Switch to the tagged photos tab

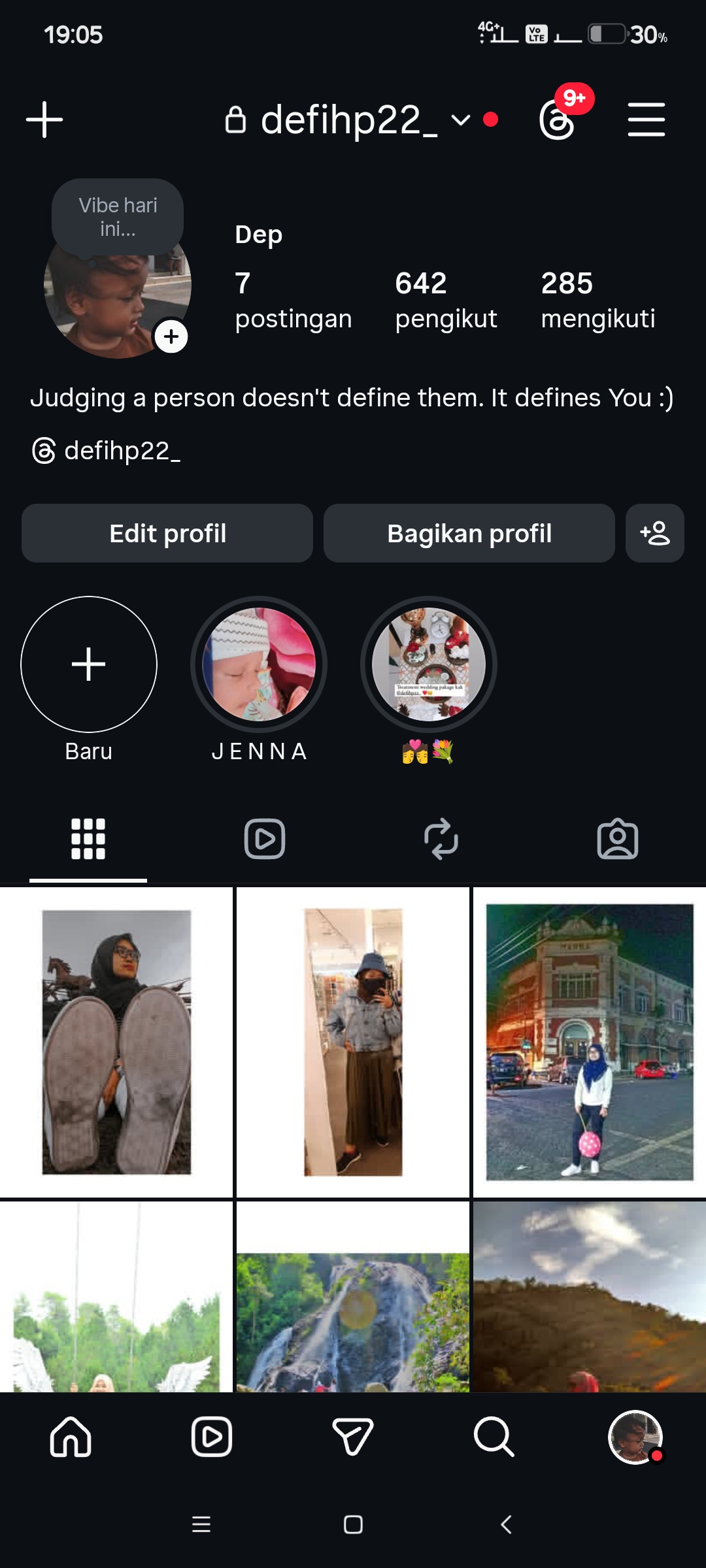tap(618, 839)
